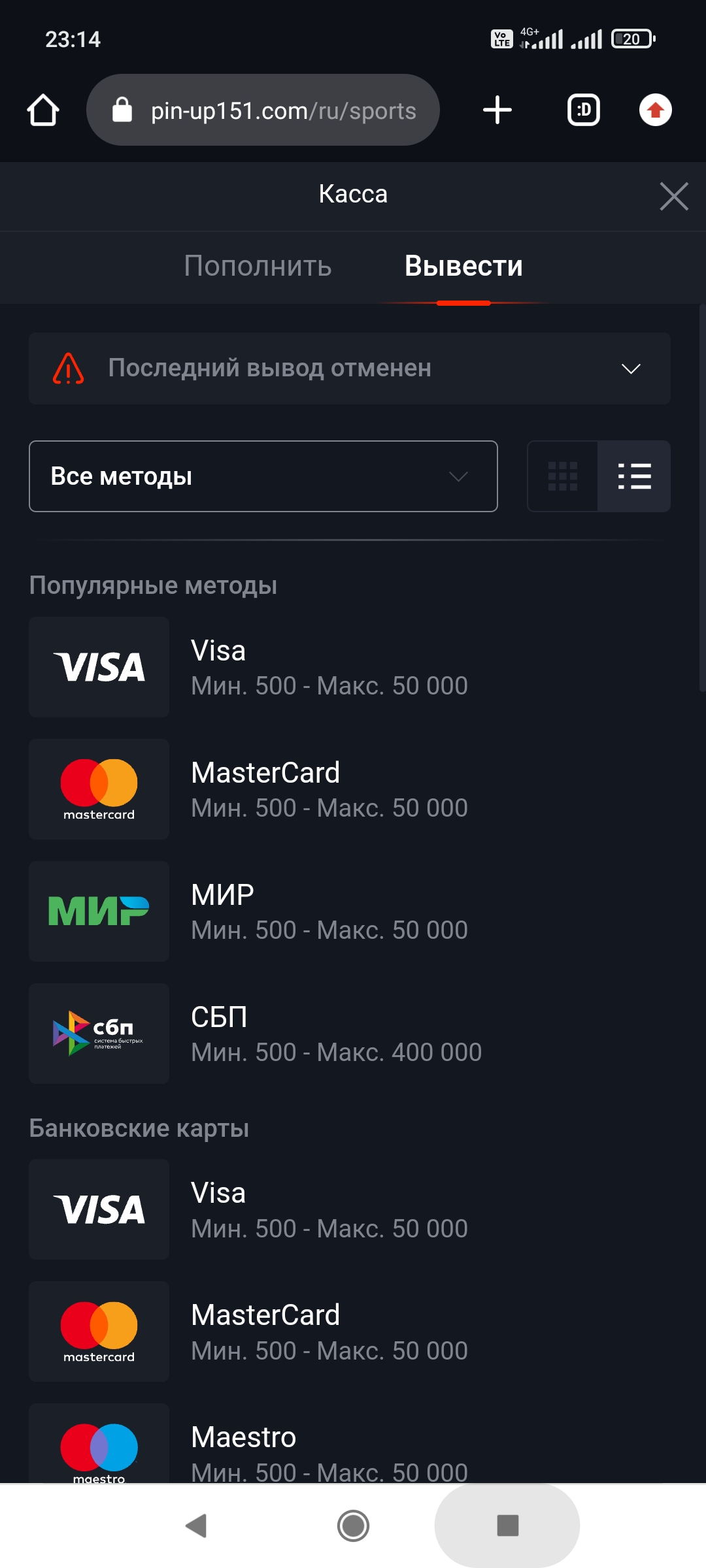Tap the red update arrow icon

[x=655, y=110]
